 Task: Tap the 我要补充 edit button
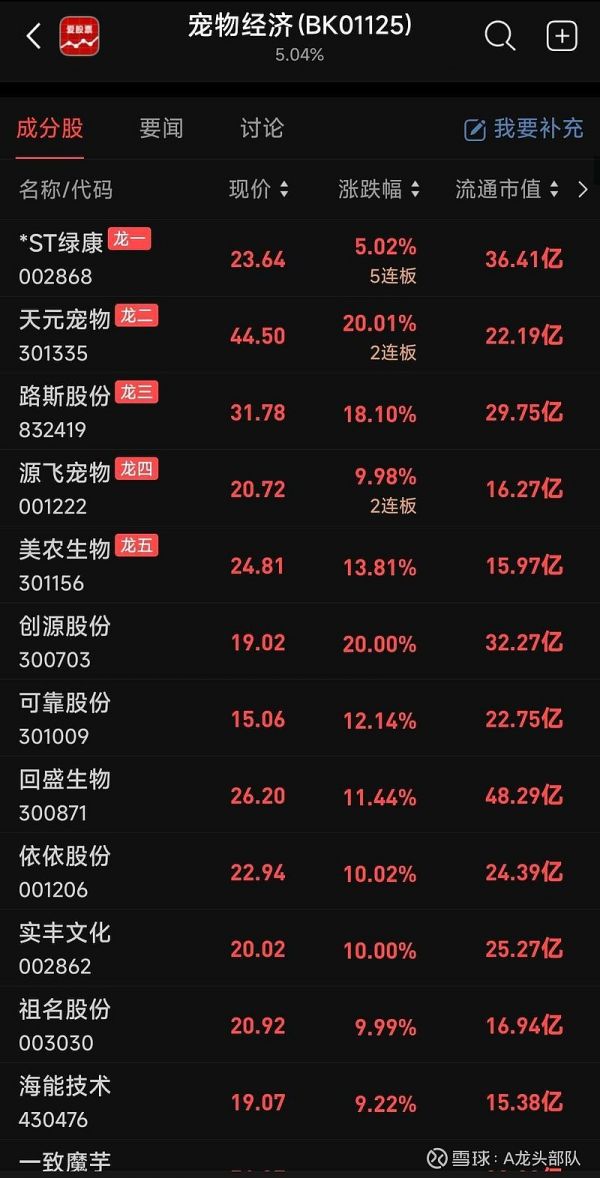click(x=524, y=129)
